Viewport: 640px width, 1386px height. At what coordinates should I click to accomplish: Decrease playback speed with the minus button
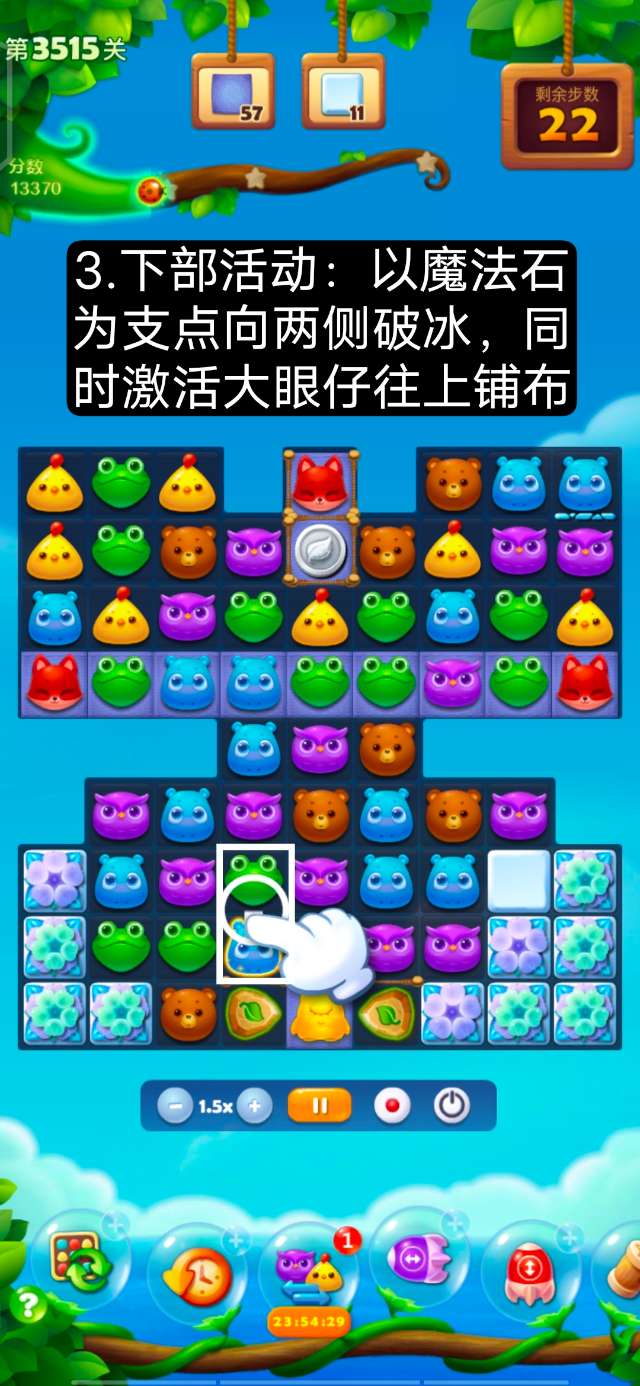[176, 1106]
